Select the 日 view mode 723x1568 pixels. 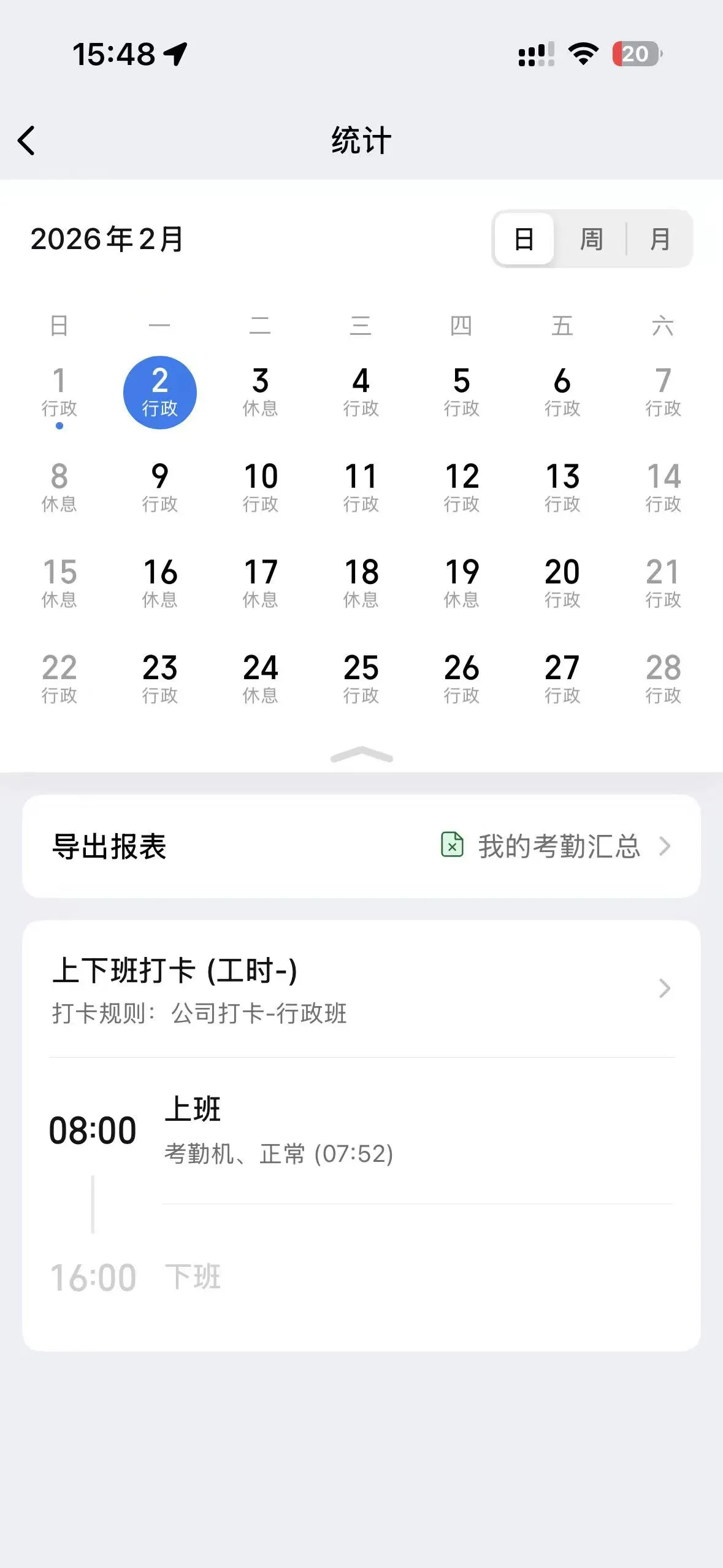[x=524, y=239]
